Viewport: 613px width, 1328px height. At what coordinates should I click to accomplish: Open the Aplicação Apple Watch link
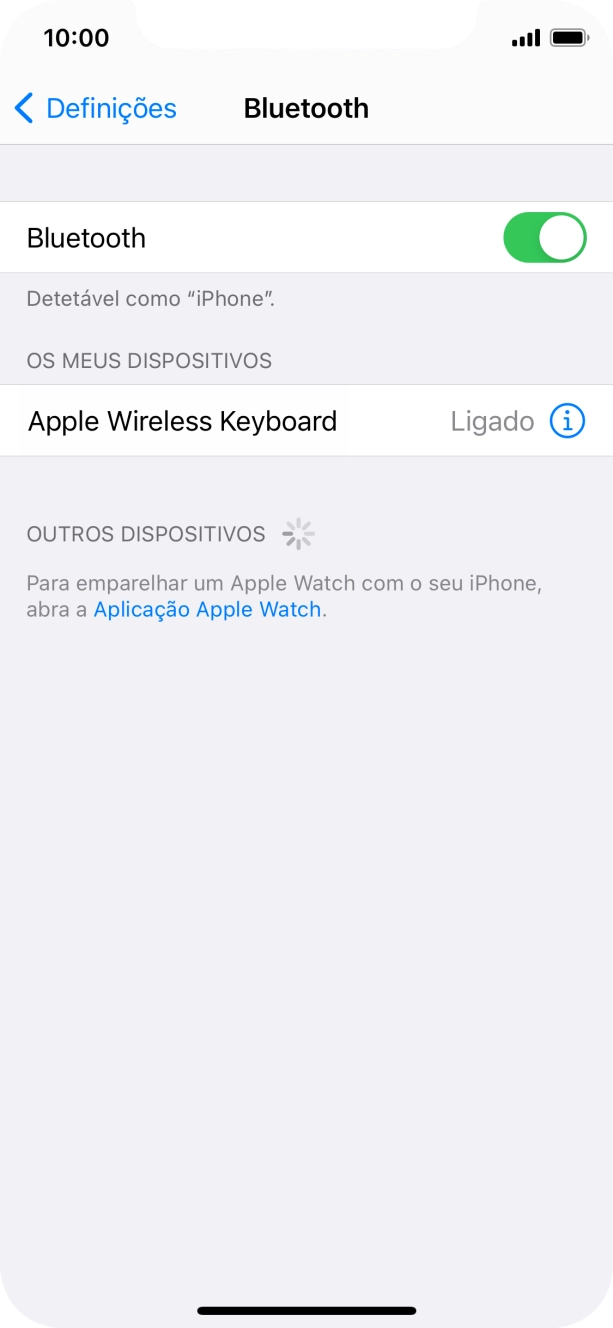coord(207,609)
